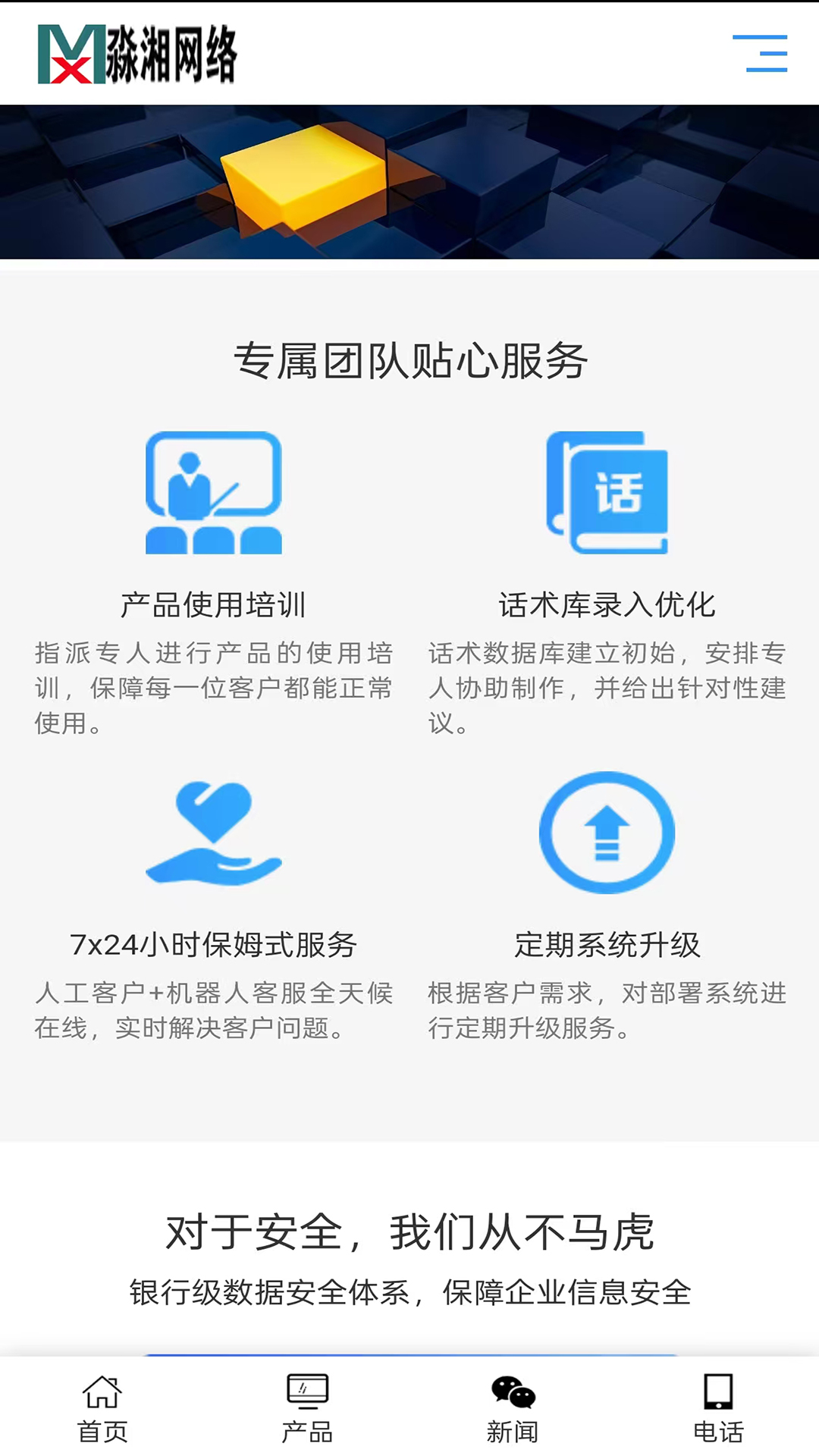Click the circular upgrade arrow icon

pos(607,830)
